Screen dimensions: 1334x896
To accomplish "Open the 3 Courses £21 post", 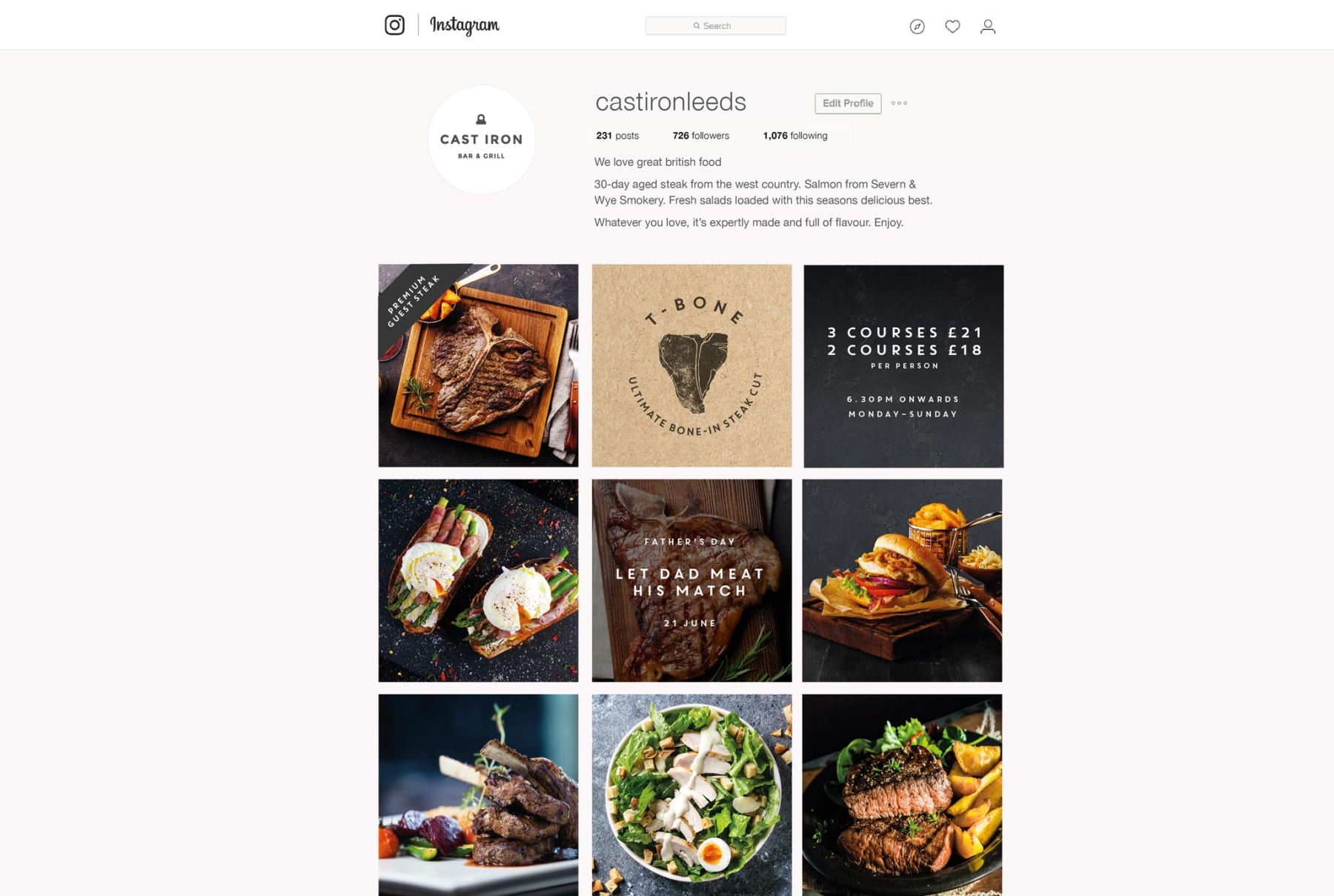I will click(903, 365).
